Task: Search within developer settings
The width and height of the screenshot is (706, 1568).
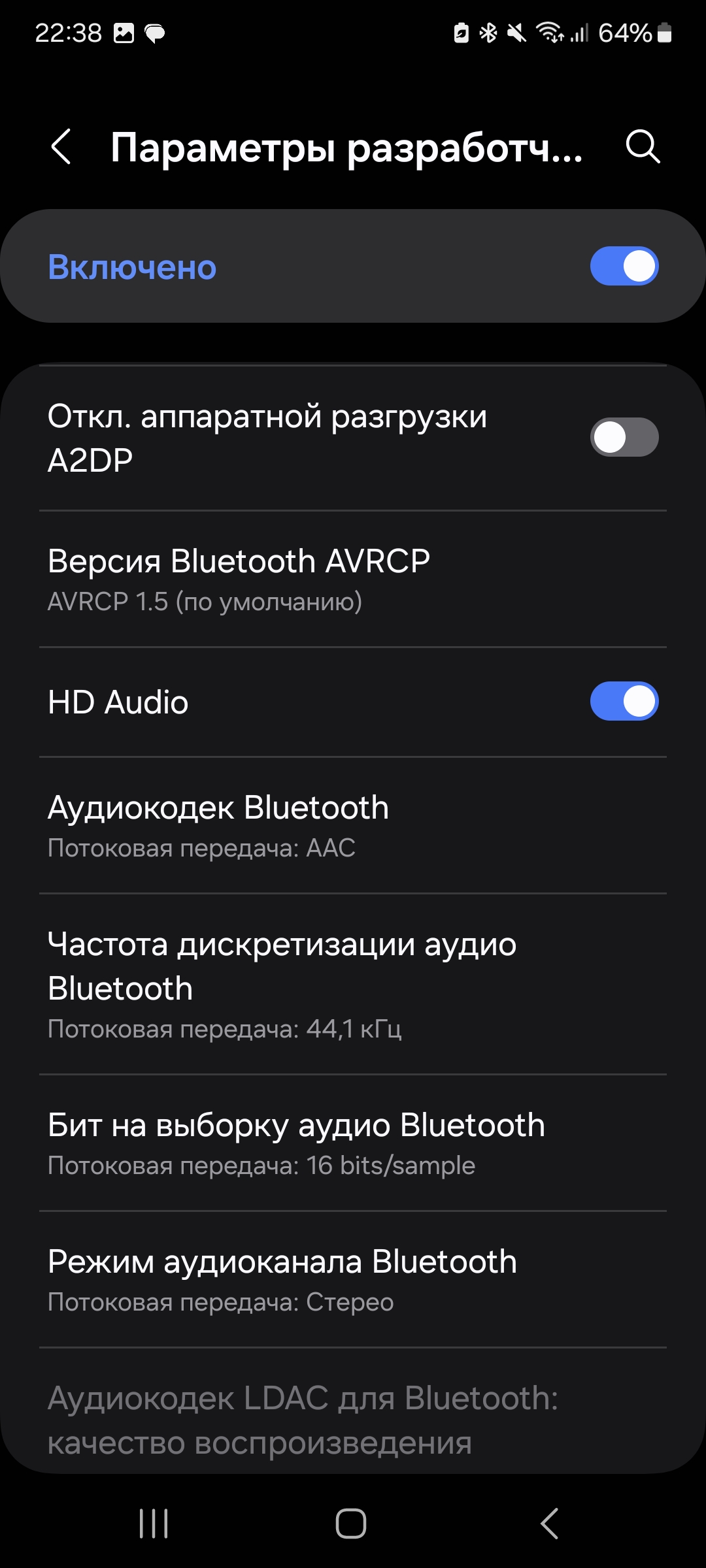Action: (642, 146)
